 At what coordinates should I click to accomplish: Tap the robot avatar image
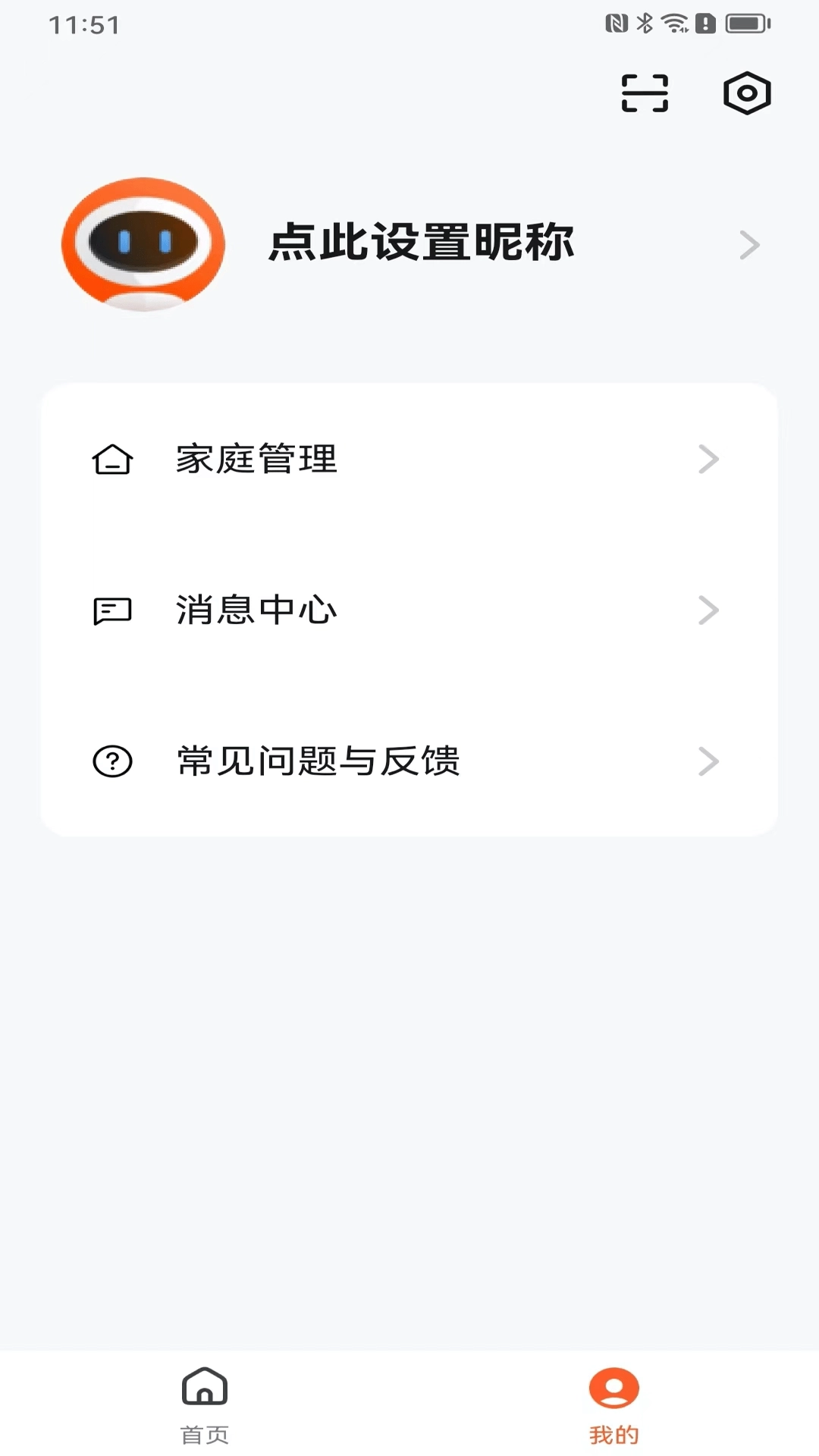[143, 244]
